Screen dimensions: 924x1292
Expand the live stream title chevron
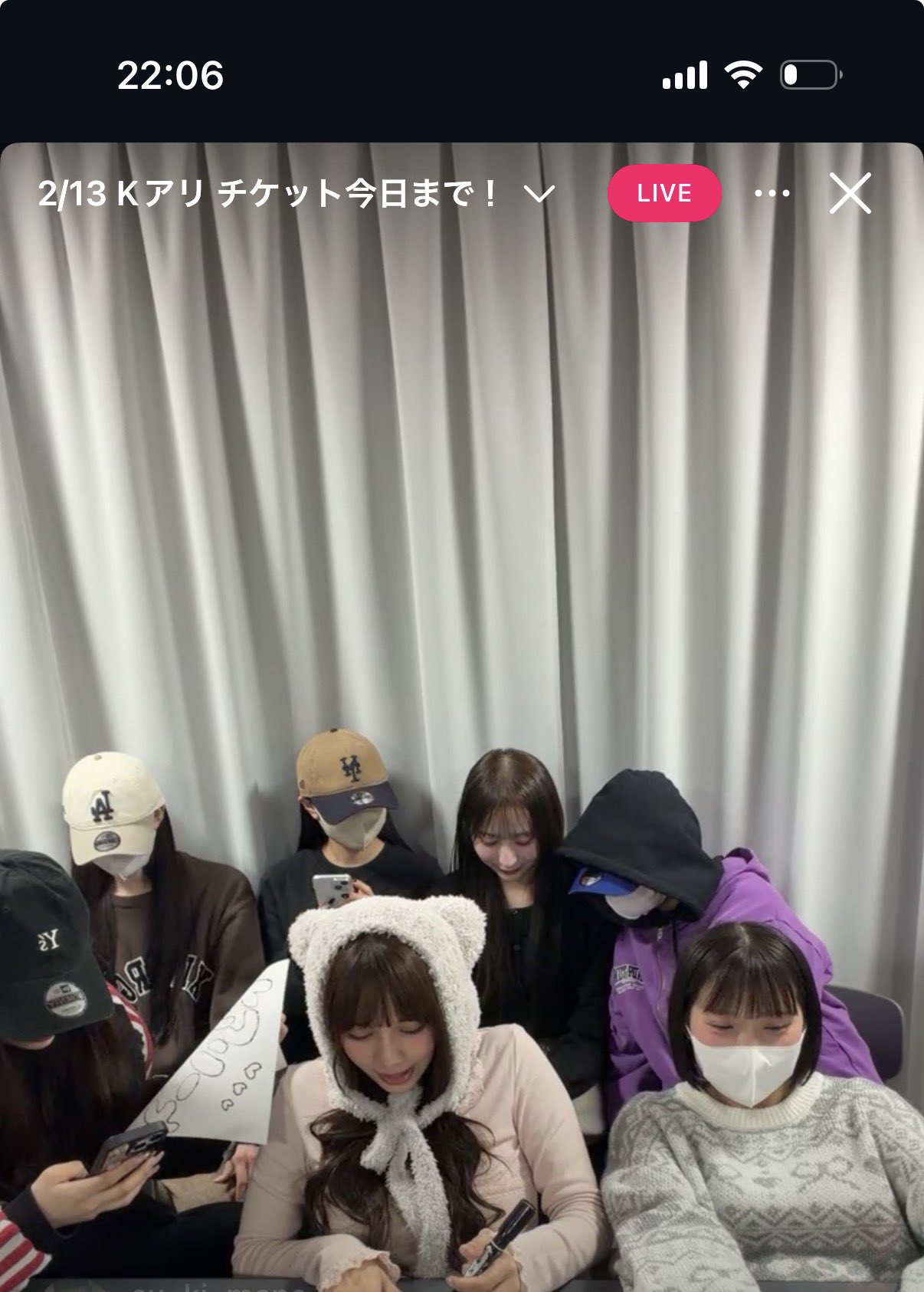[539, 194]
